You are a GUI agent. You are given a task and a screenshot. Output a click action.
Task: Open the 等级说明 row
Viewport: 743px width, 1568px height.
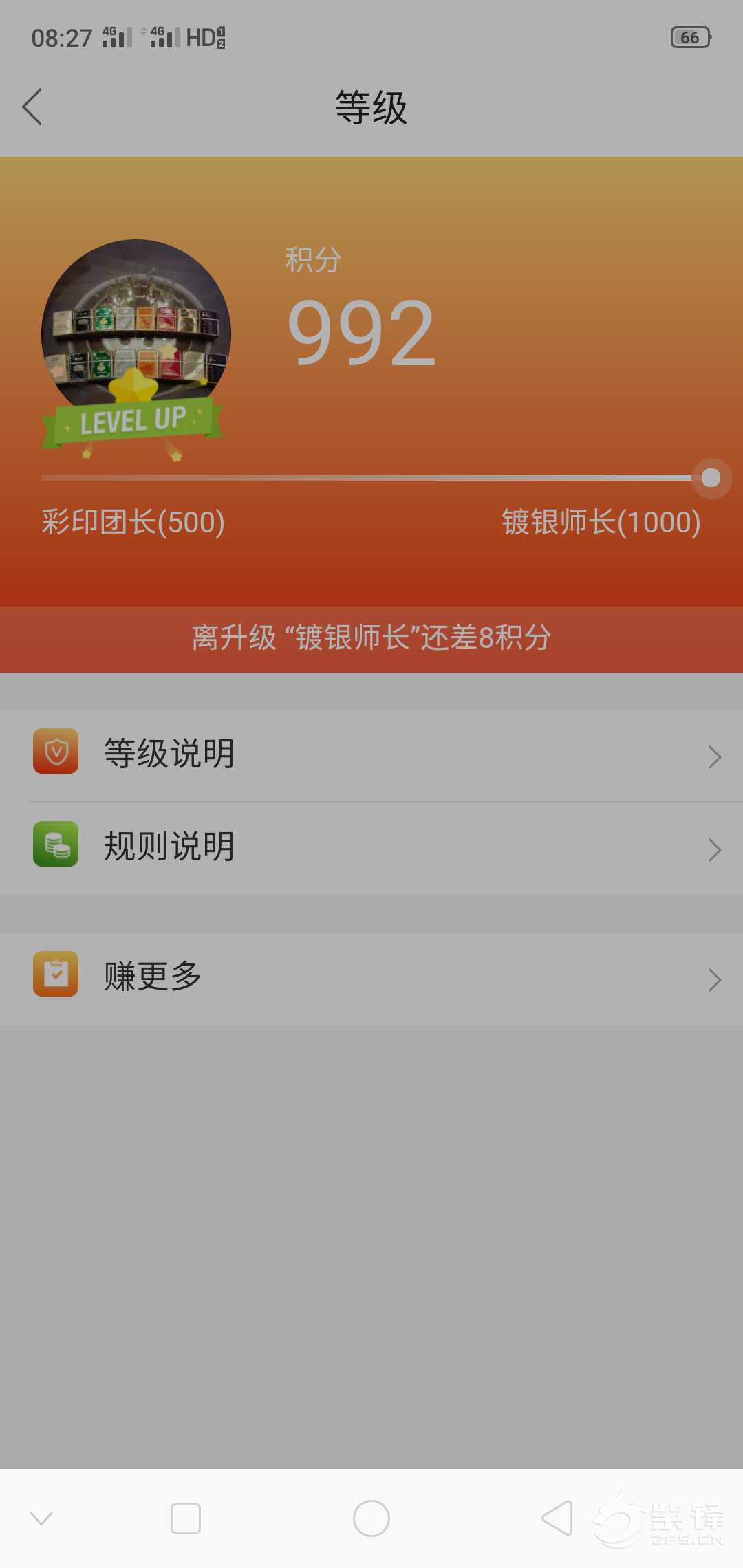pyautogui.click(x=371, y=754)
